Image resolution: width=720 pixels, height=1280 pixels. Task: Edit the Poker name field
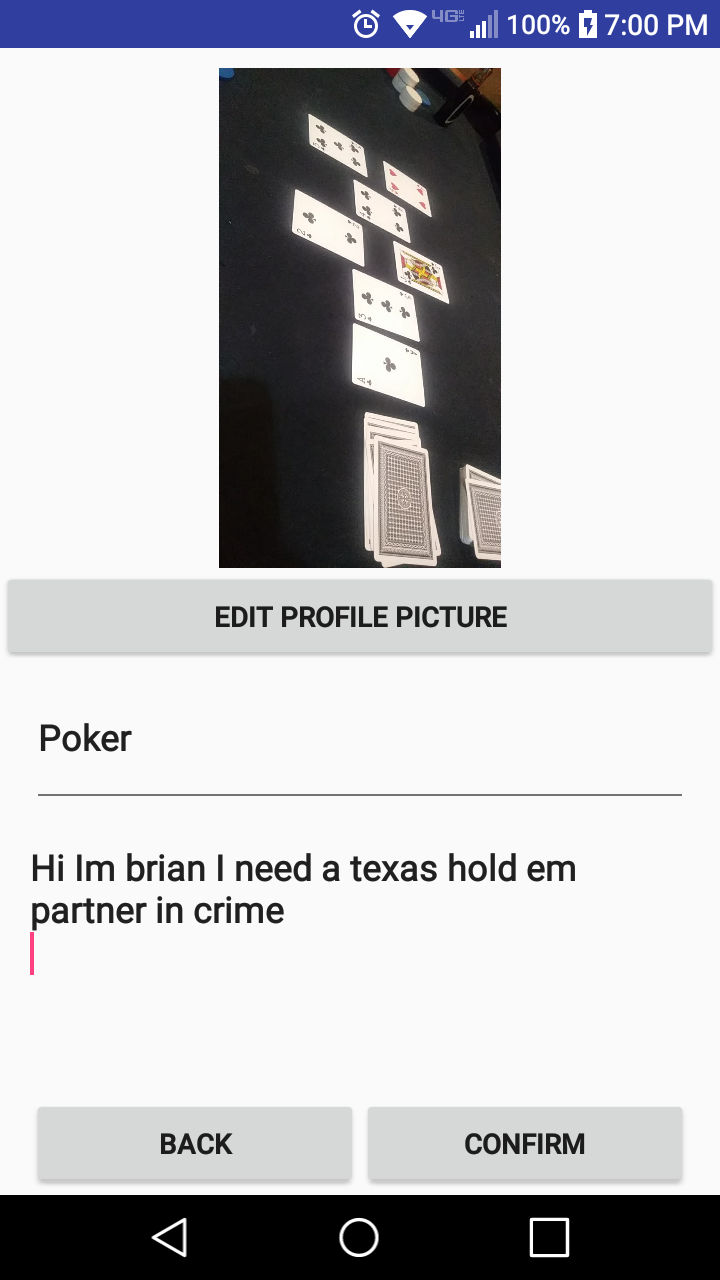coord(360,740)
